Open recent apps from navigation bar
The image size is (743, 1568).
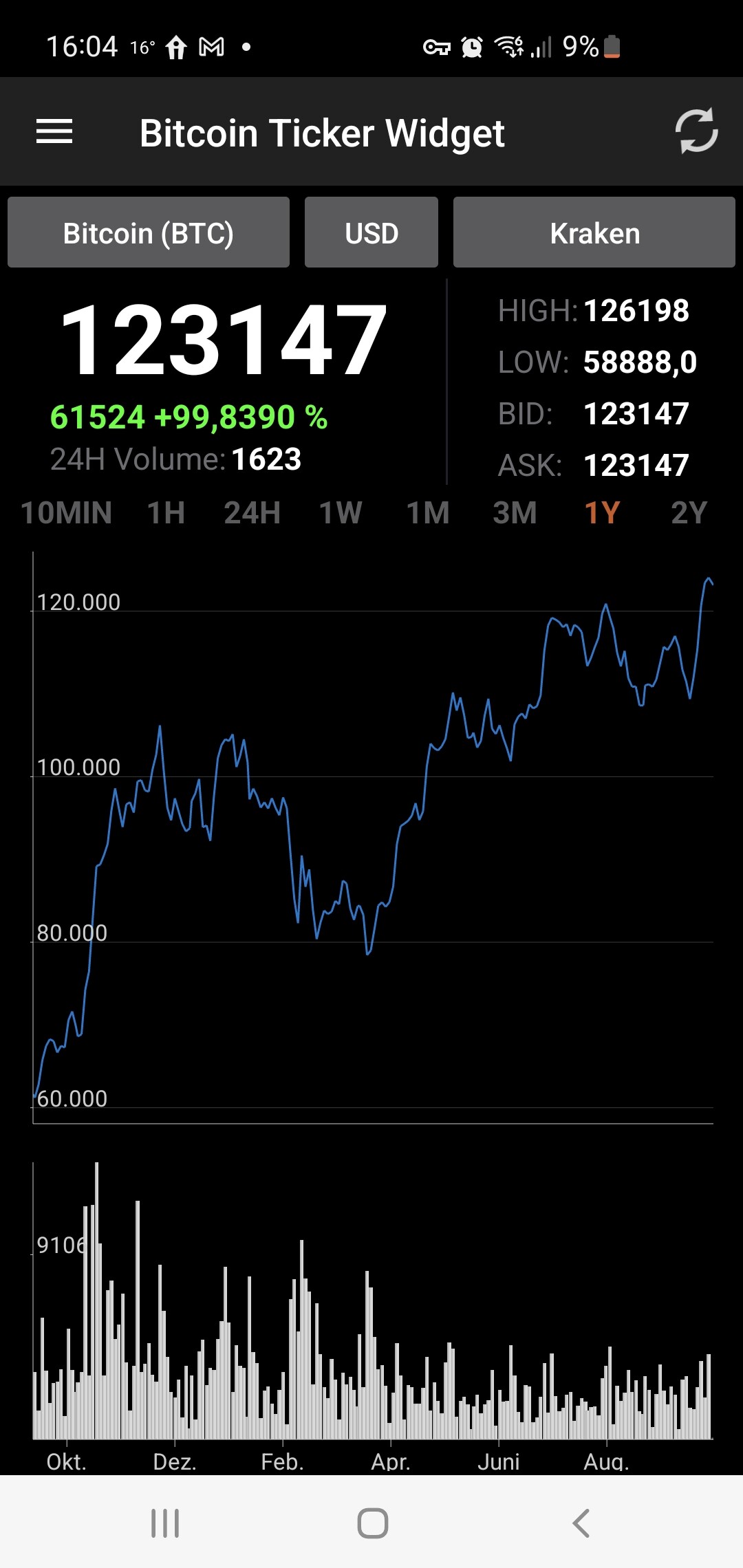(x=165, y=1523)
